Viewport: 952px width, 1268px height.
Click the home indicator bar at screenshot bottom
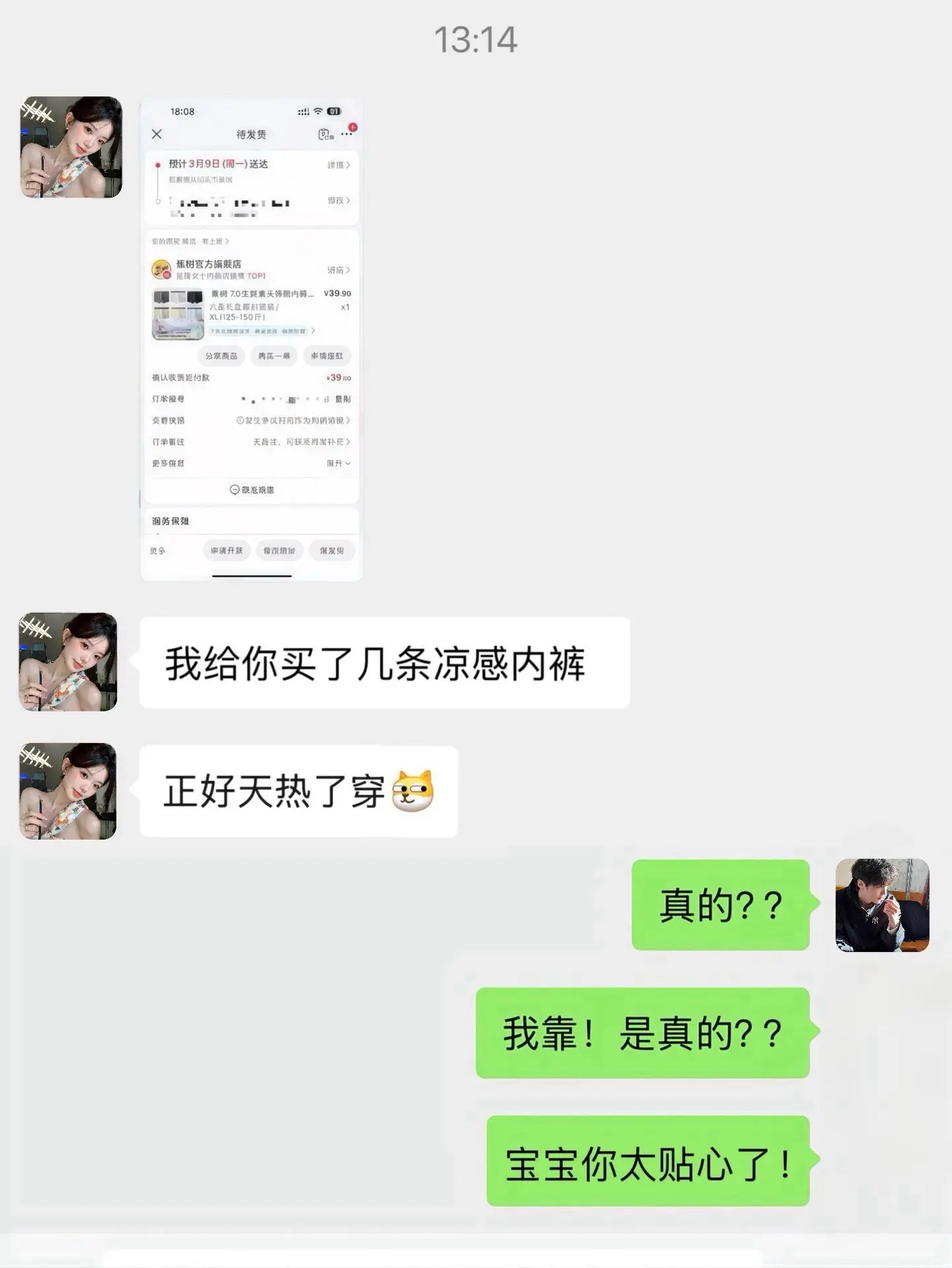pyautogui.click(x=253, y=575)
